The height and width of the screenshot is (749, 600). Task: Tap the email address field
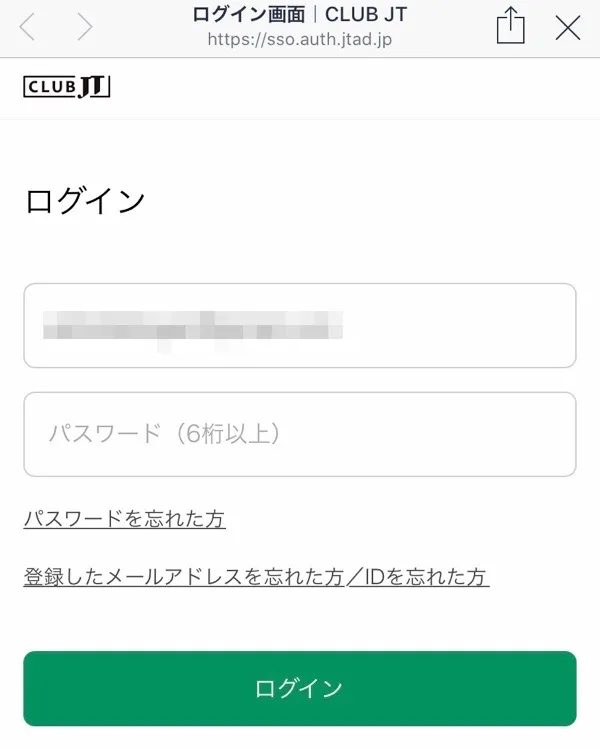(300, 325)
